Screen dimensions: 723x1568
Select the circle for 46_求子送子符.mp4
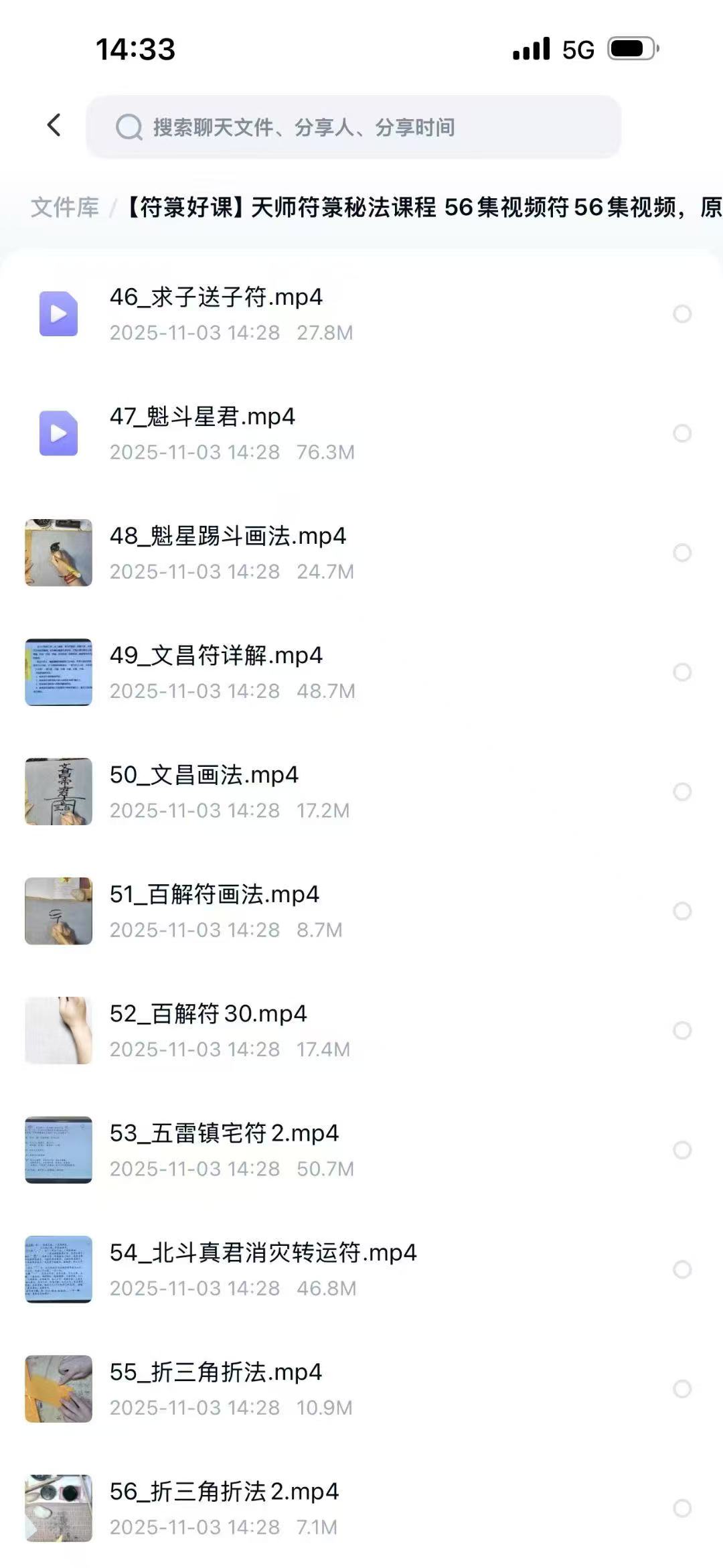[x=682, y=314]
